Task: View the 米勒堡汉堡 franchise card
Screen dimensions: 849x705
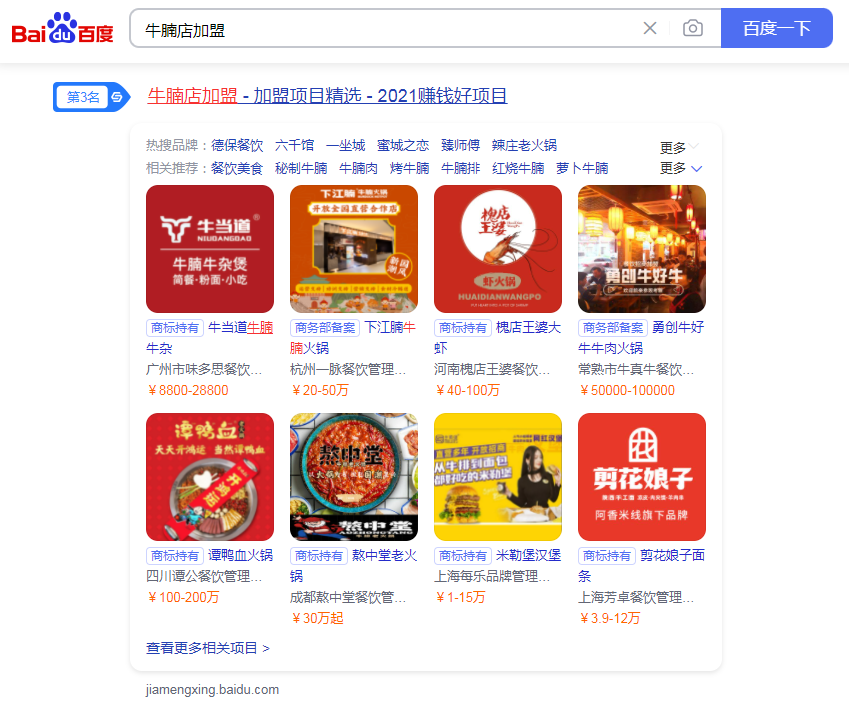Action: click(x=498, y=477)
